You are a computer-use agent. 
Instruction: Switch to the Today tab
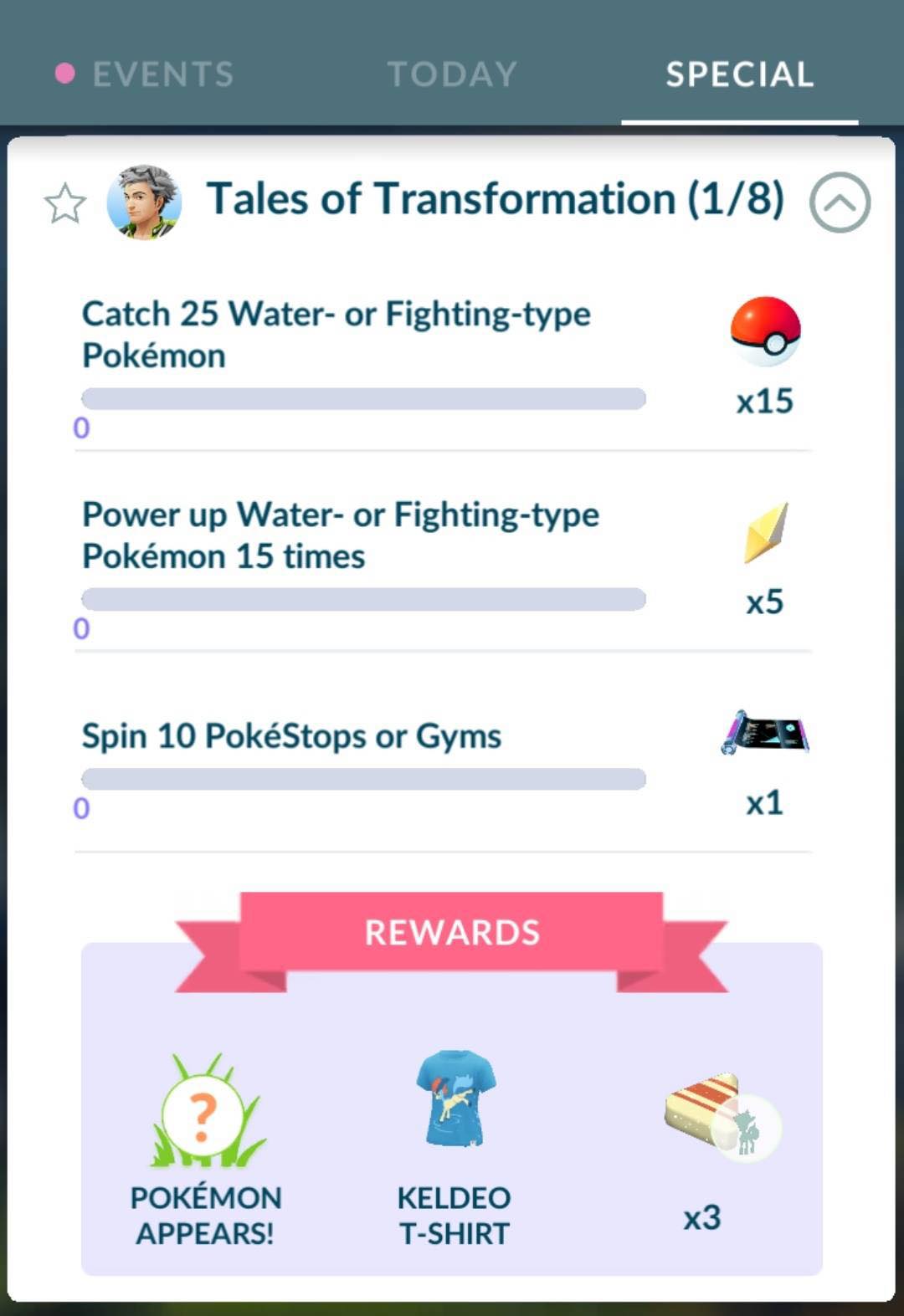(x=452, y=74)
